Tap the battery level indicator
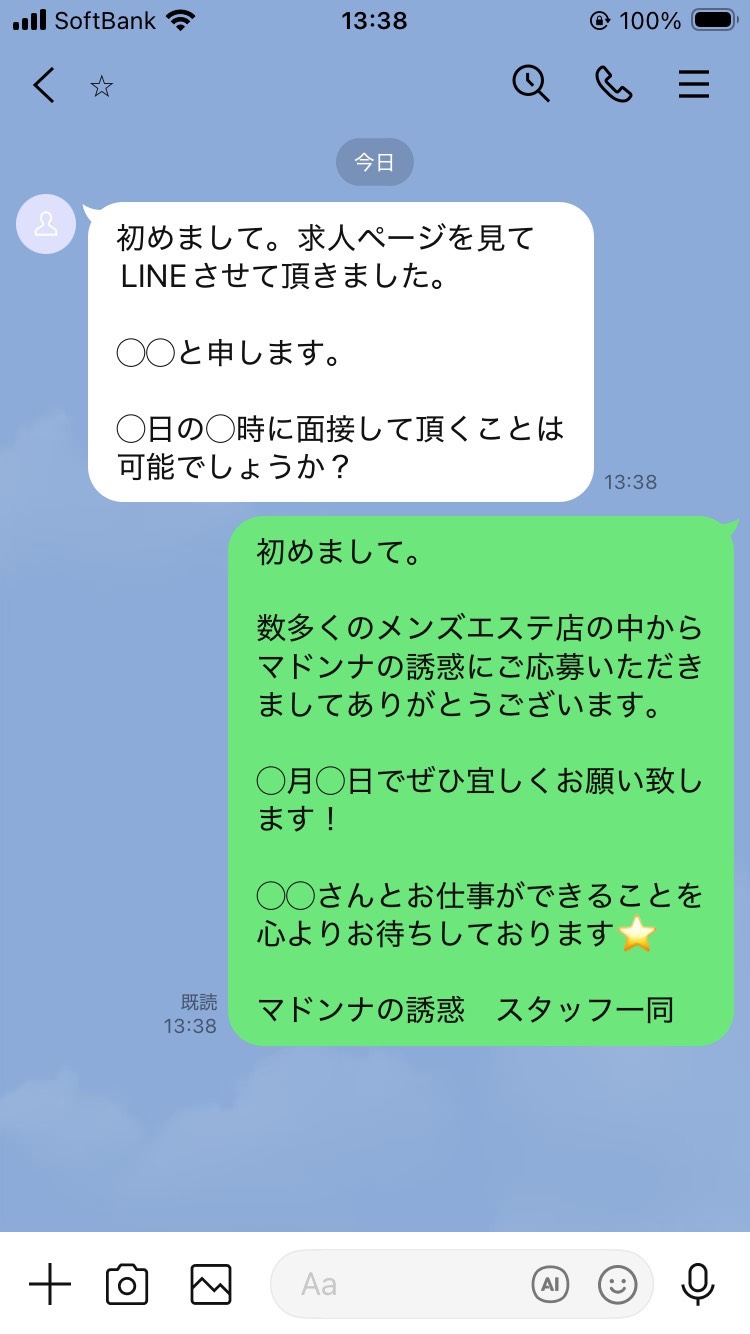The image size is (750, 1334). tap(712, 20)
